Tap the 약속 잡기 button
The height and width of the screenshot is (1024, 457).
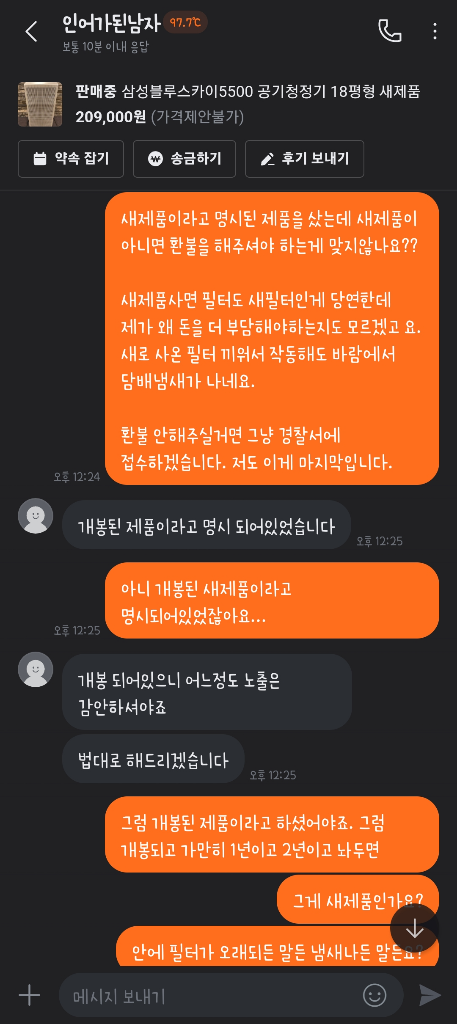[71, 159]
